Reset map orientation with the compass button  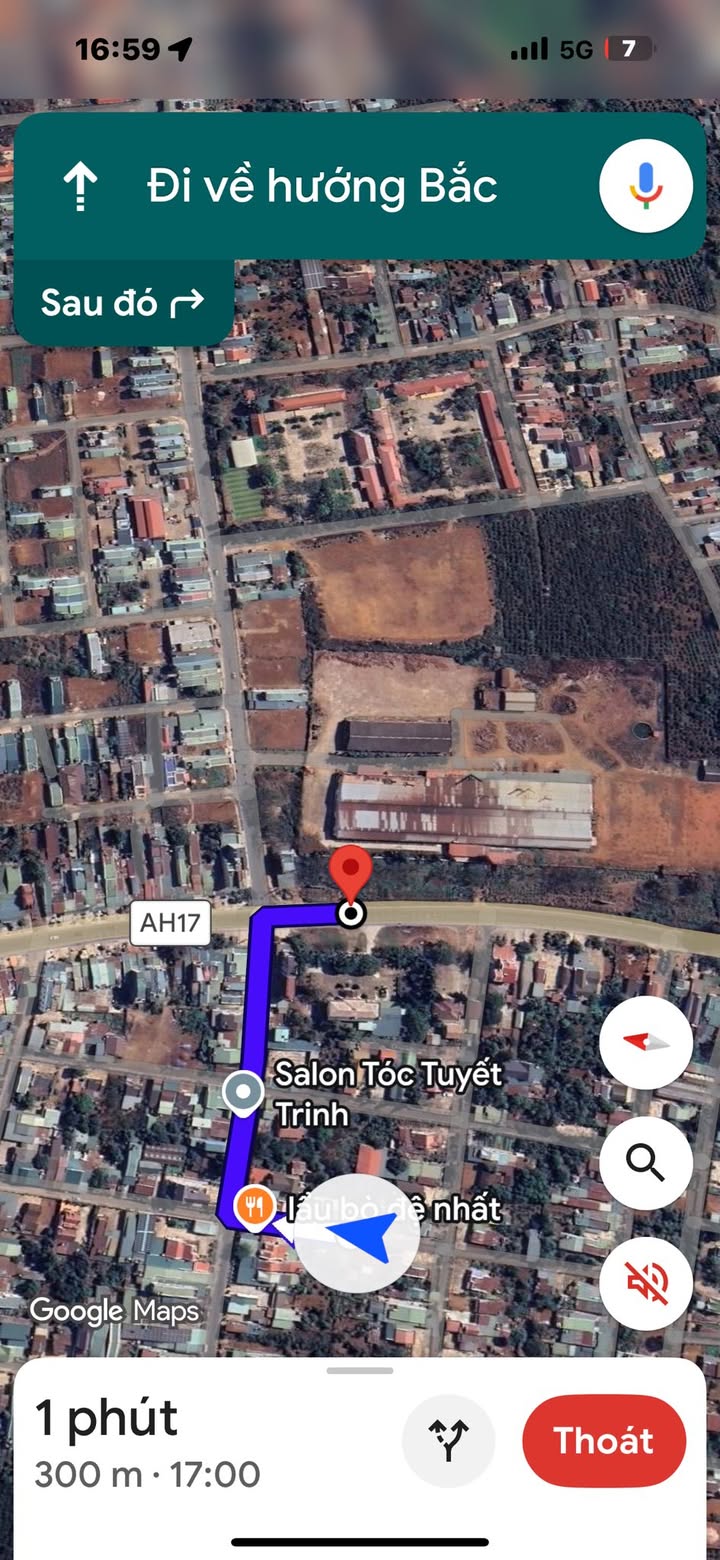(x=646, y=1043)
